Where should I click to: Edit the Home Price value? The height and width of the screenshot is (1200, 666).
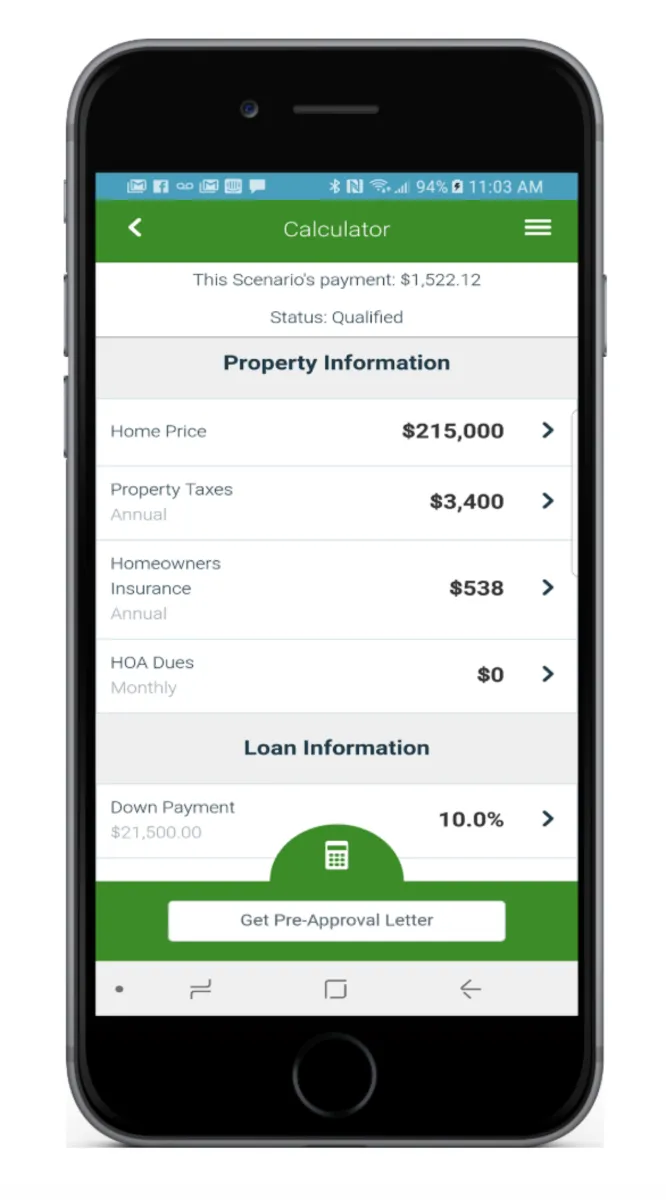336,432
